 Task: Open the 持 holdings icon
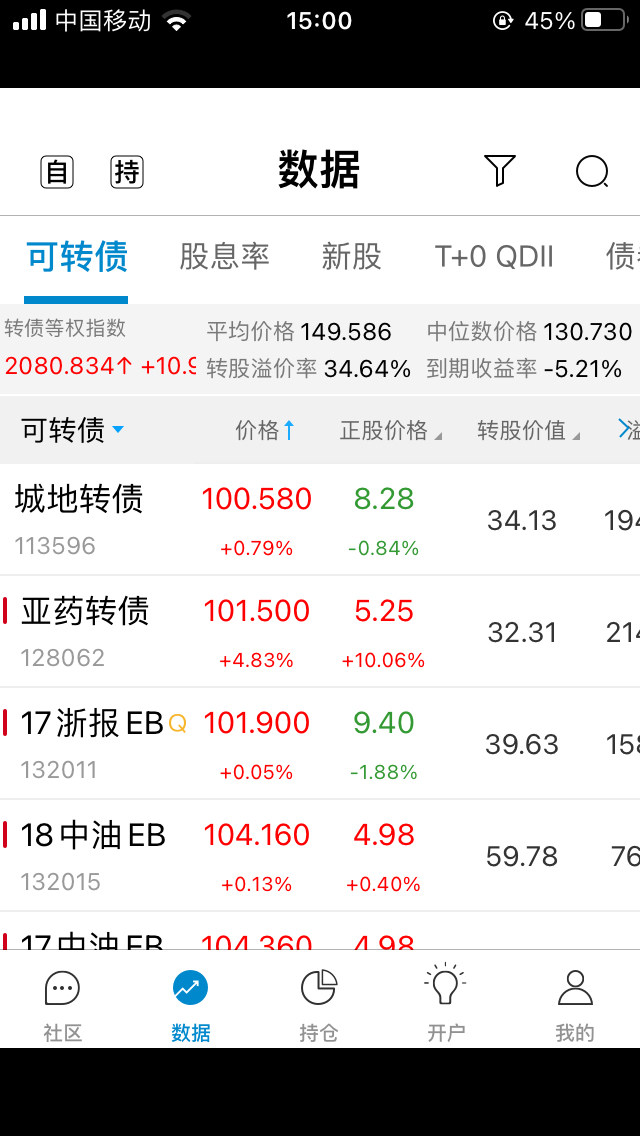[127, 172]
